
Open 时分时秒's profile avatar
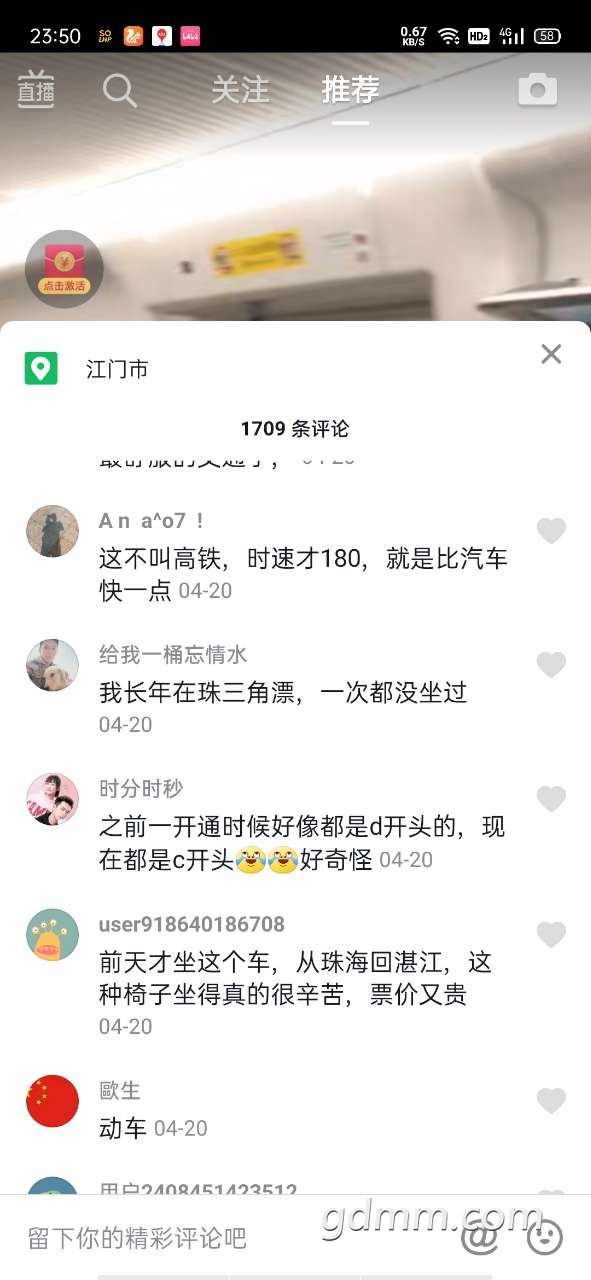coord(52,799)
